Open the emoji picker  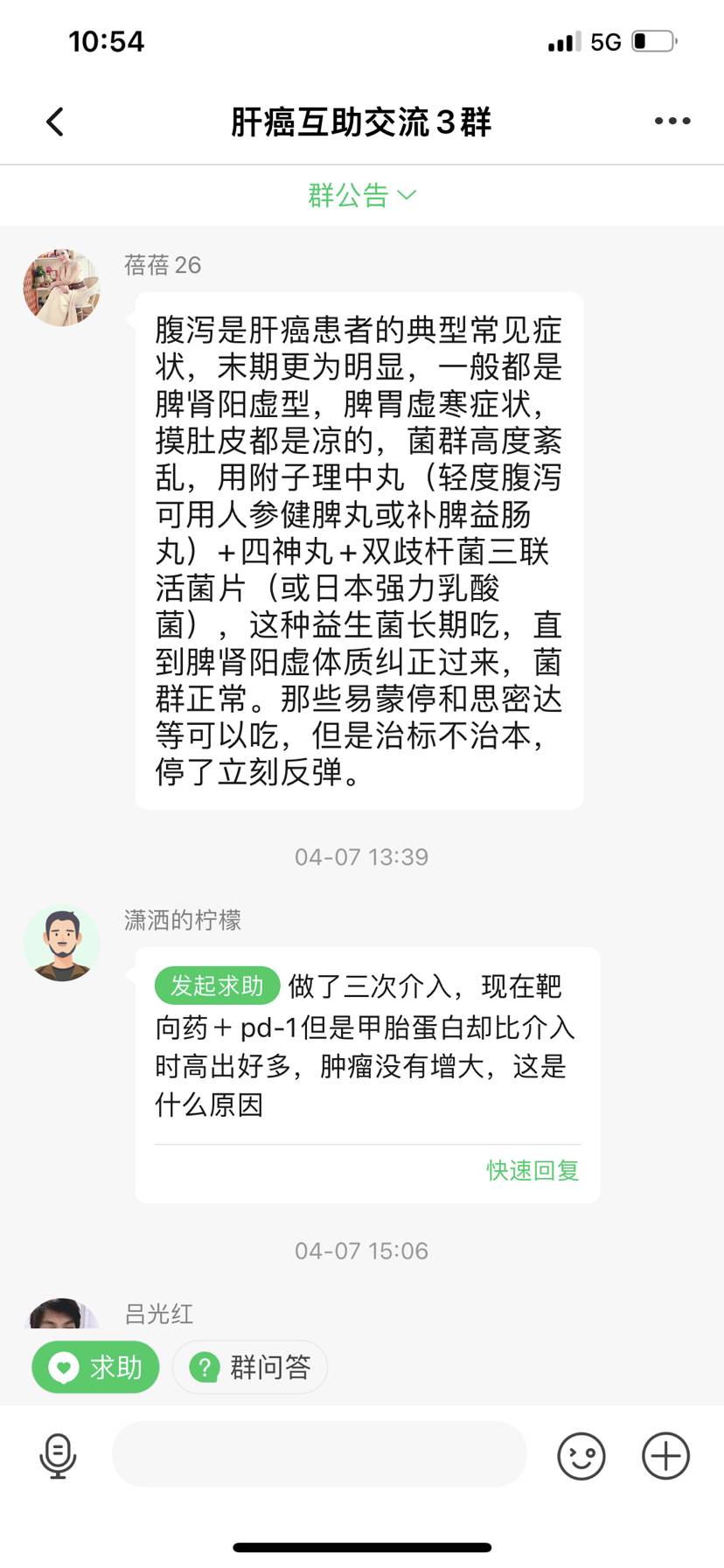tap(581, 1456)
